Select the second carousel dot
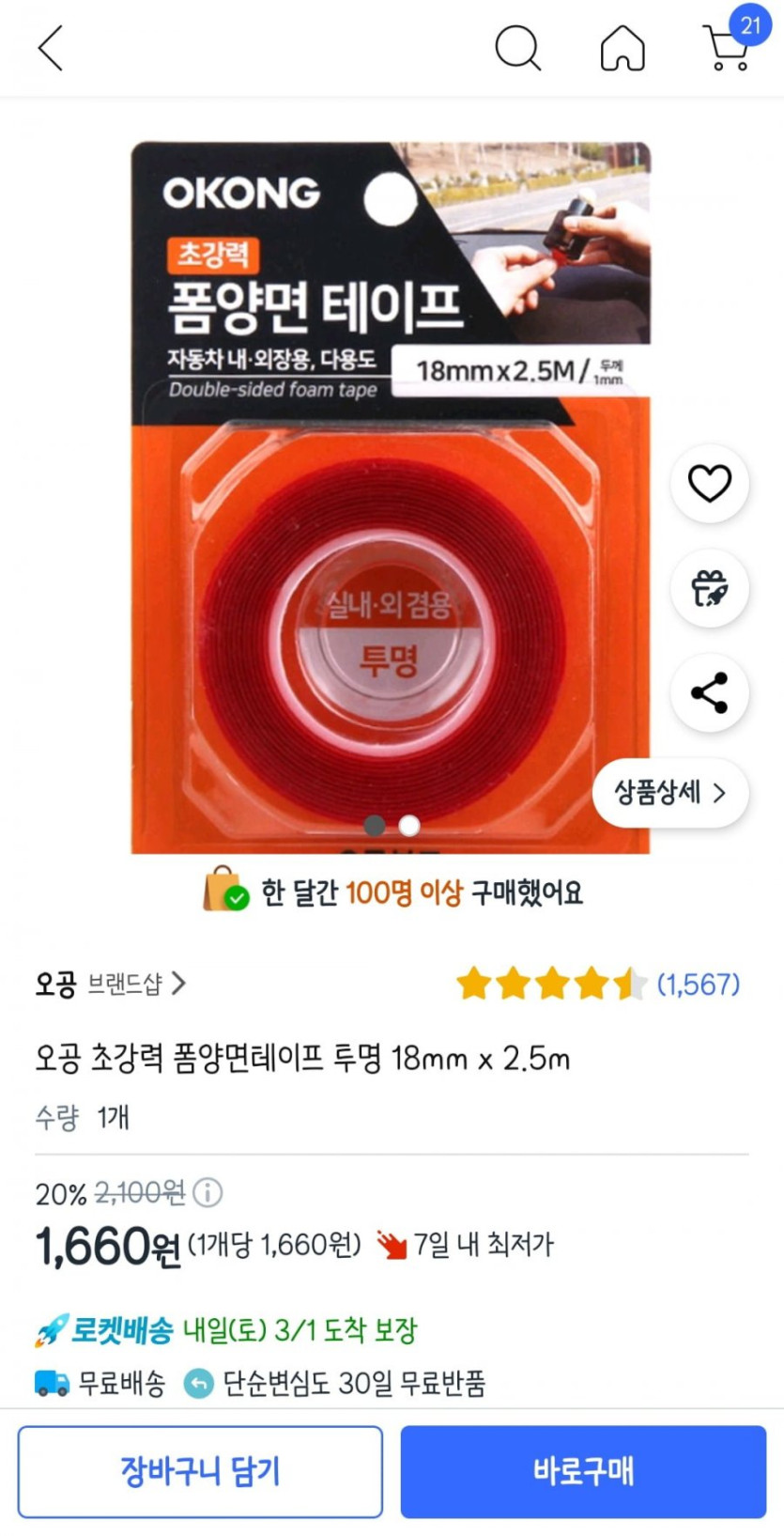This screenshot has width=784, height=1536. click(407, 826)
